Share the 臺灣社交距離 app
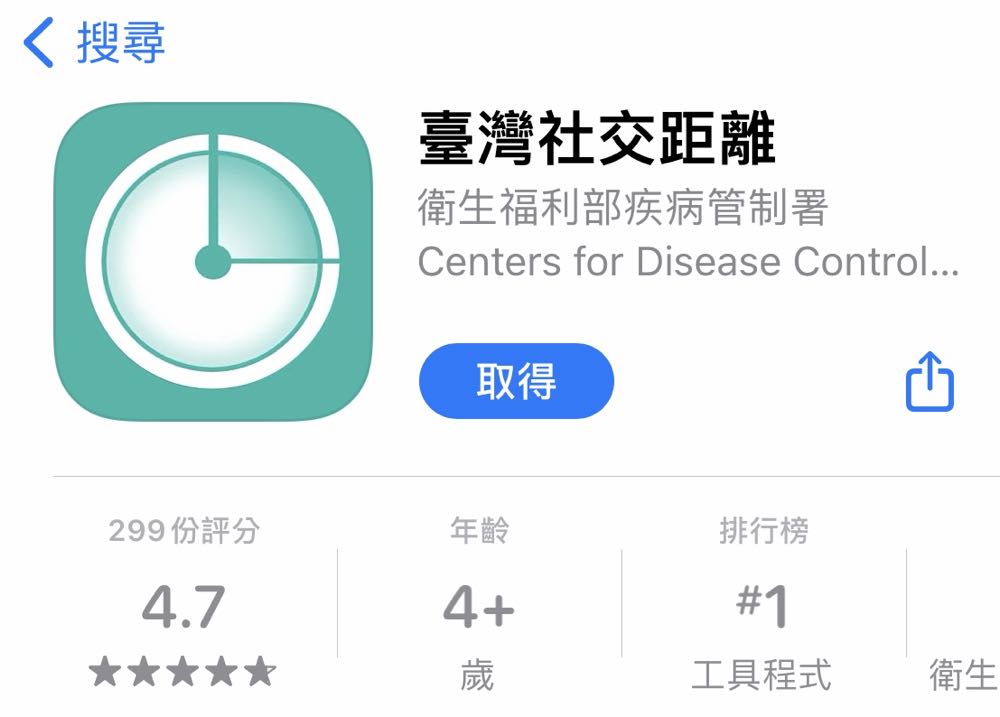The width and height of the screenshot is (1000, 717). click(929, 382)
